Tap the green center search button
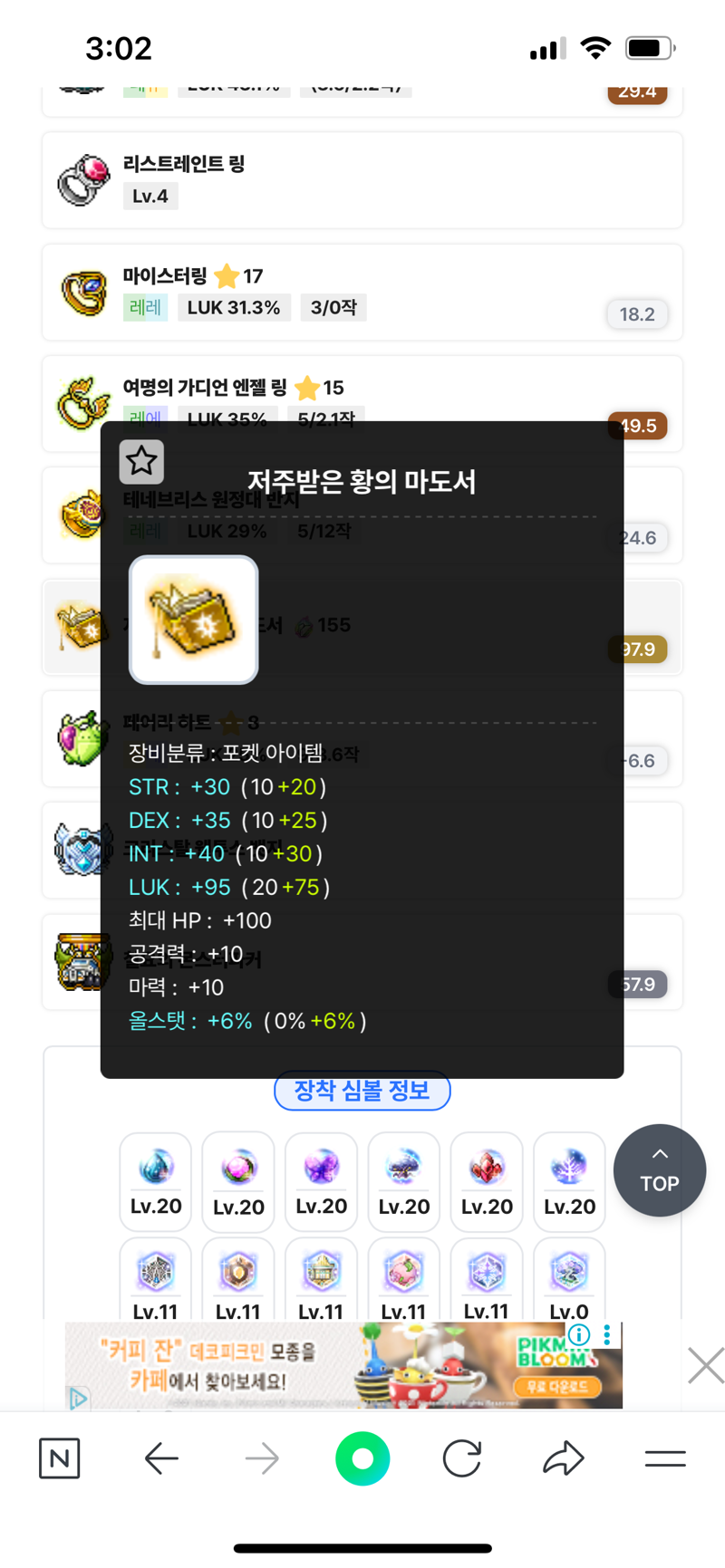The image size is (725, 1568). [x=362, y=1458]
